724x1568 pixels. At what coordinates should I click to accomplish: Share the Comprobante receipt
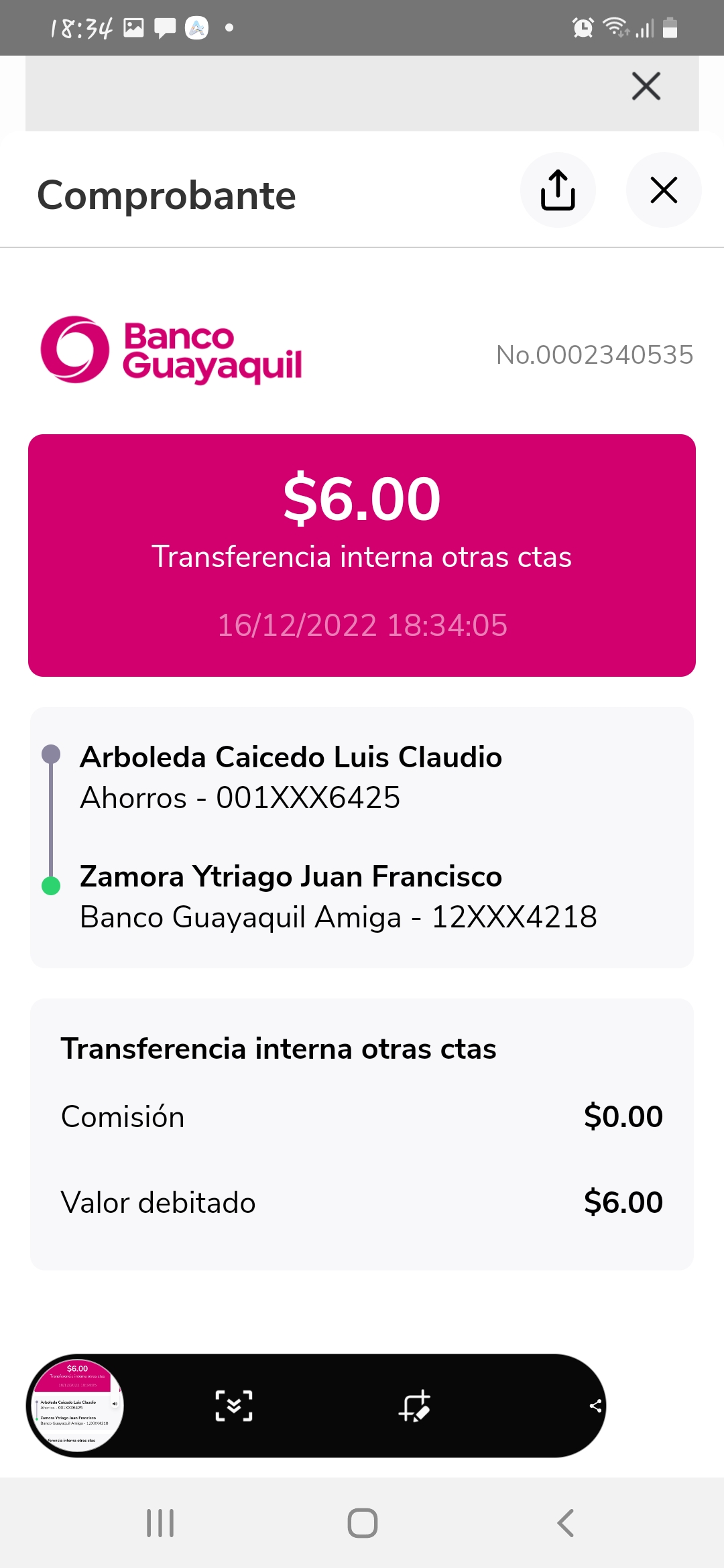558,190
